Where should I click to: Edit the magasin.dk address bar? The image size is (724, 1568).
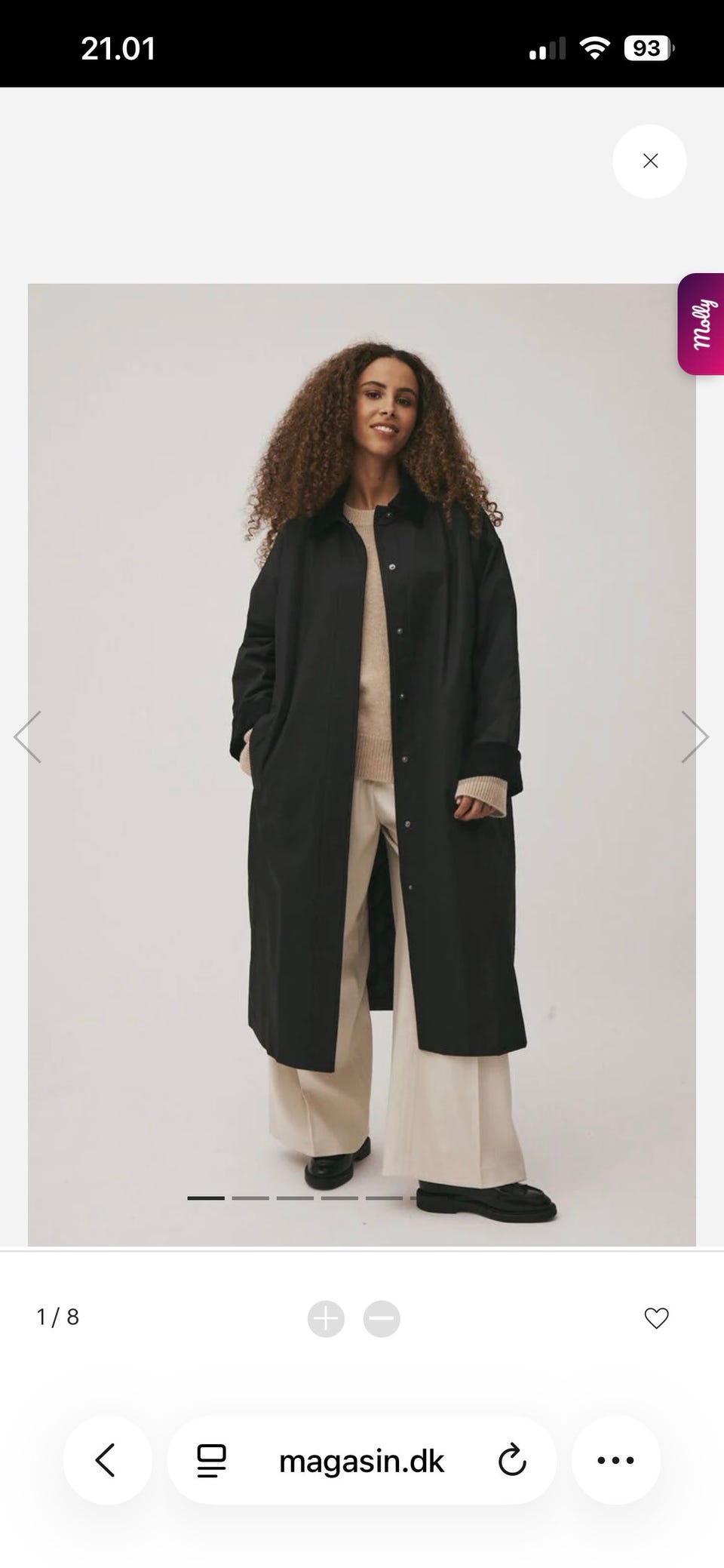361,1462
